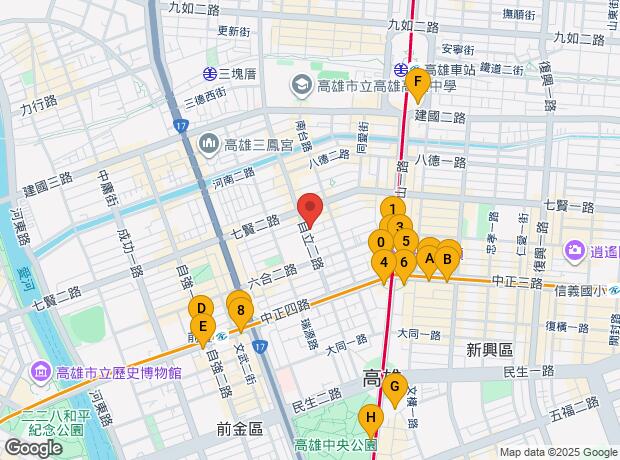Image resolution: width=620 pixels, height=460 pixels.
Task: Tap the marker labeled E
Action: tap(202, 327)
